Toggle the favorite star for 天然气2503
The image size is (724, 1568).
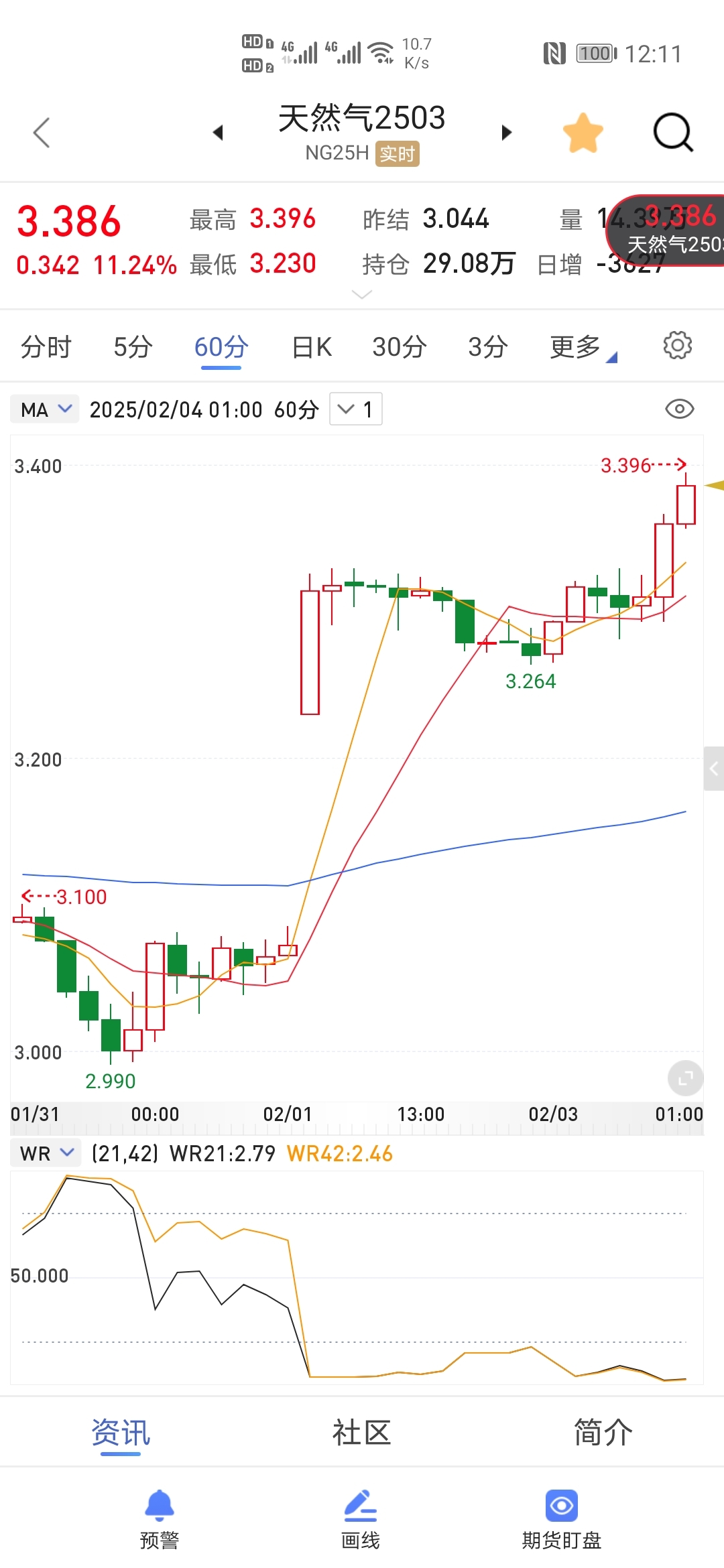pyautogui.click(x=583, y=133)
